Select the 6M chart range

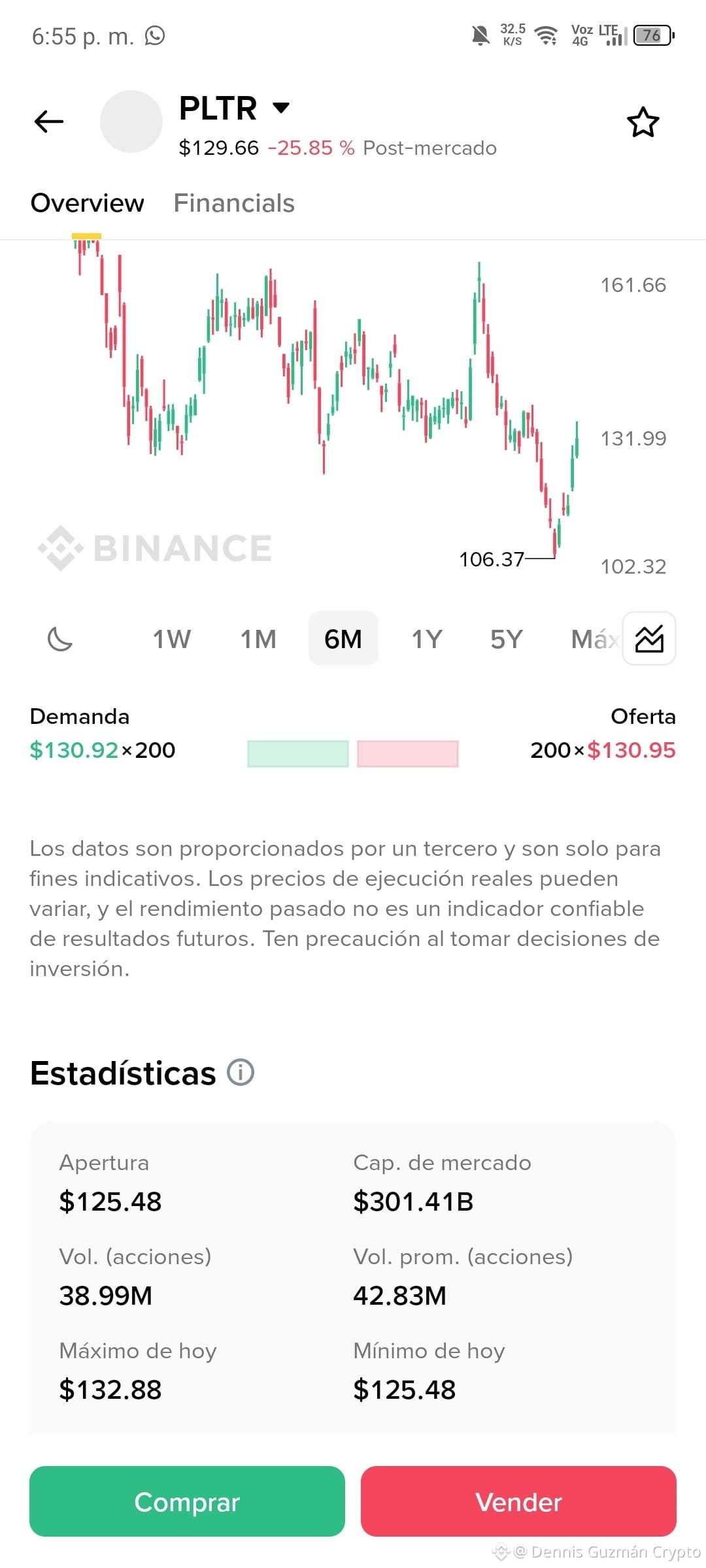343,639
